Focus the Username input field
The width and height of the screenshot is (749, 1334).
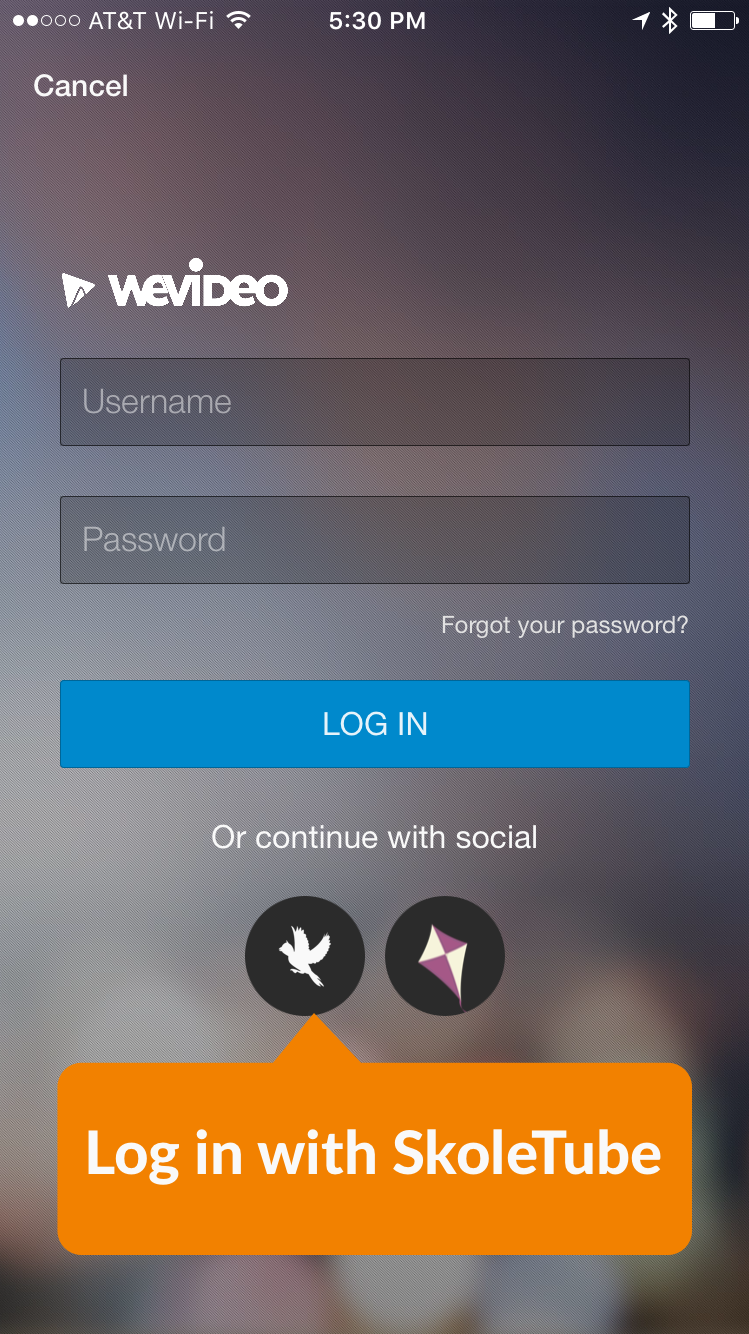click(x=374, y=401)
